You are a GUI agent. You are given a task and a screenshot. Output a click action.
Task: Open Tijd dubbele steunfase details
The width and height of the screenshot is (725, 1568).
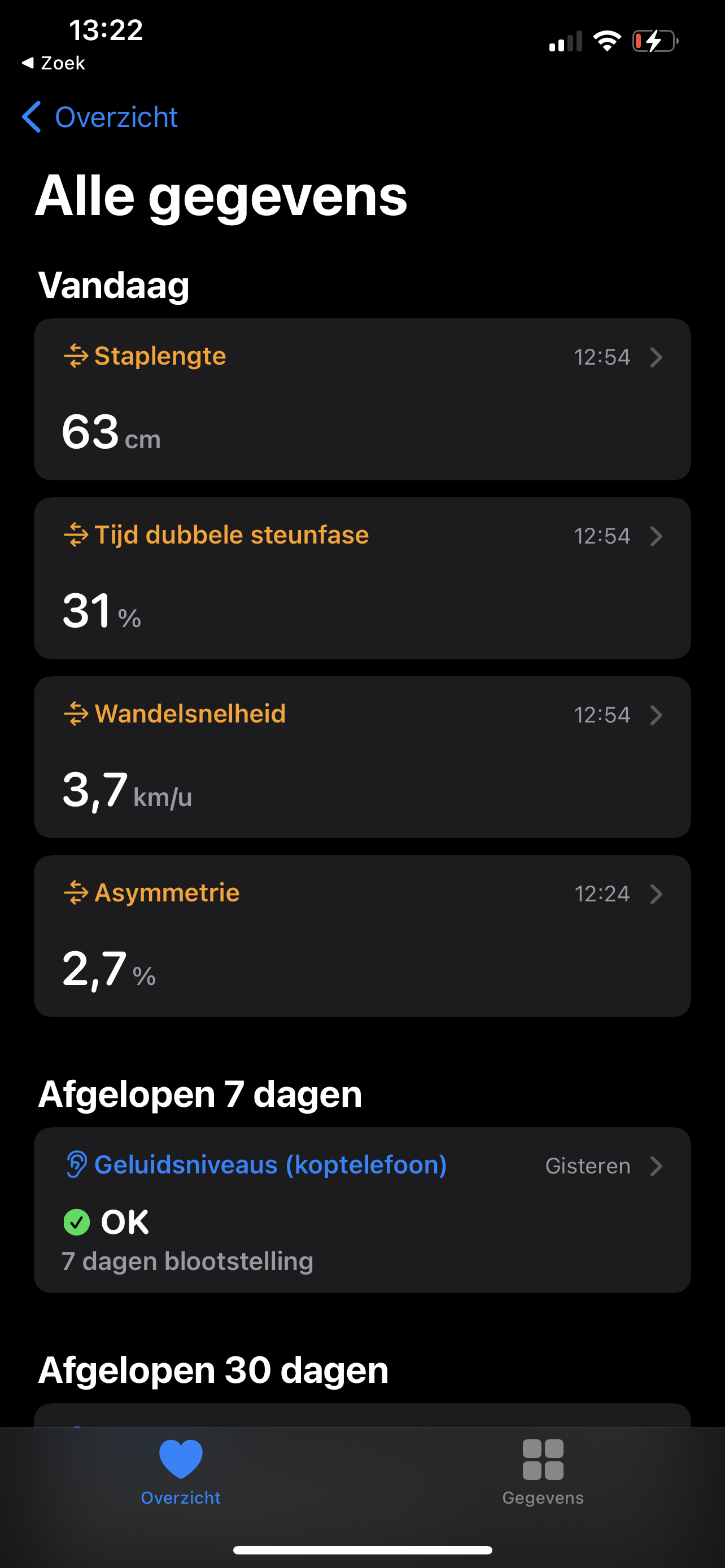coord(362,578)
